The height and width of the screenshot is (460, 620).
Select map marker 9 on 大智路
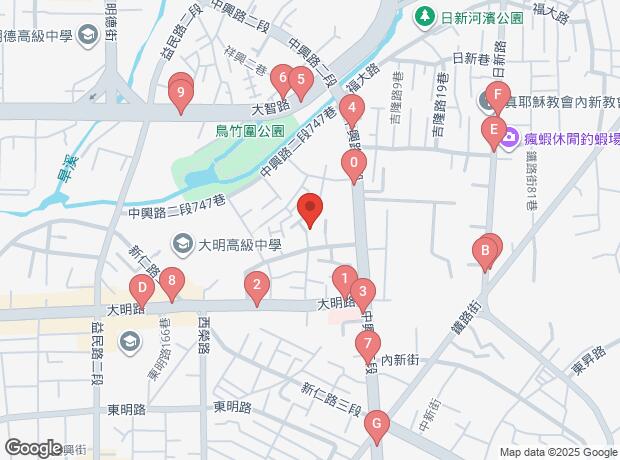181,93
